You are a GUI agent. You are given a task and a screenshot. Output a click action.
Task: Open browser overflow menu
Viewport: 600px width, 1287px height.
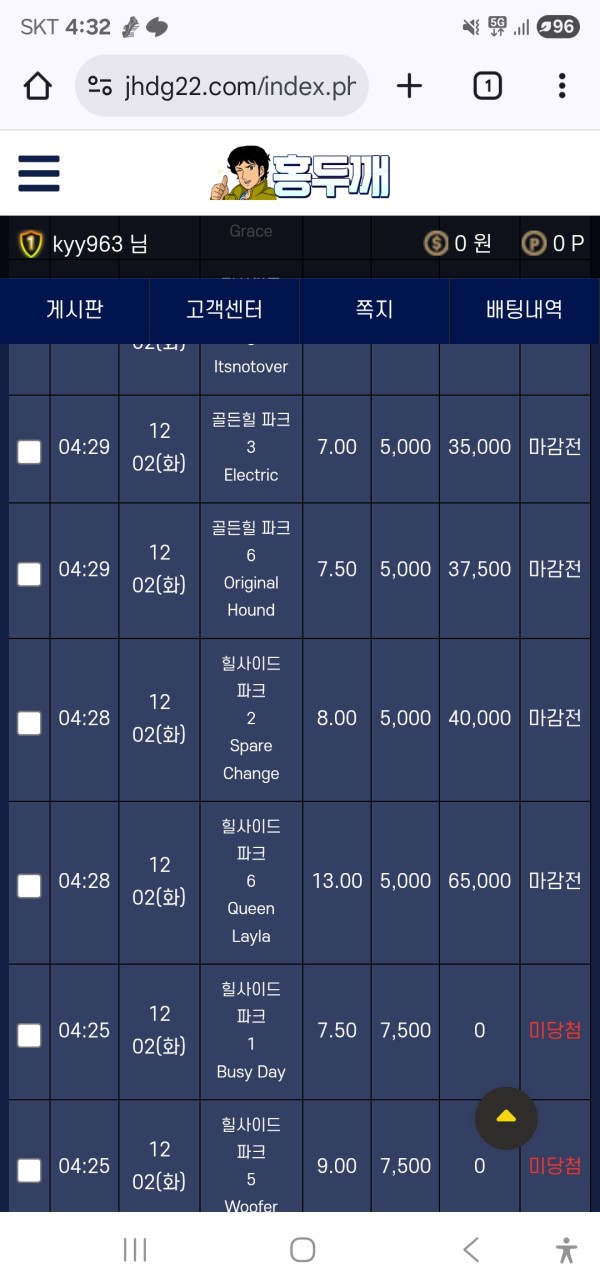pyautogui.click(x=562, y=86)
